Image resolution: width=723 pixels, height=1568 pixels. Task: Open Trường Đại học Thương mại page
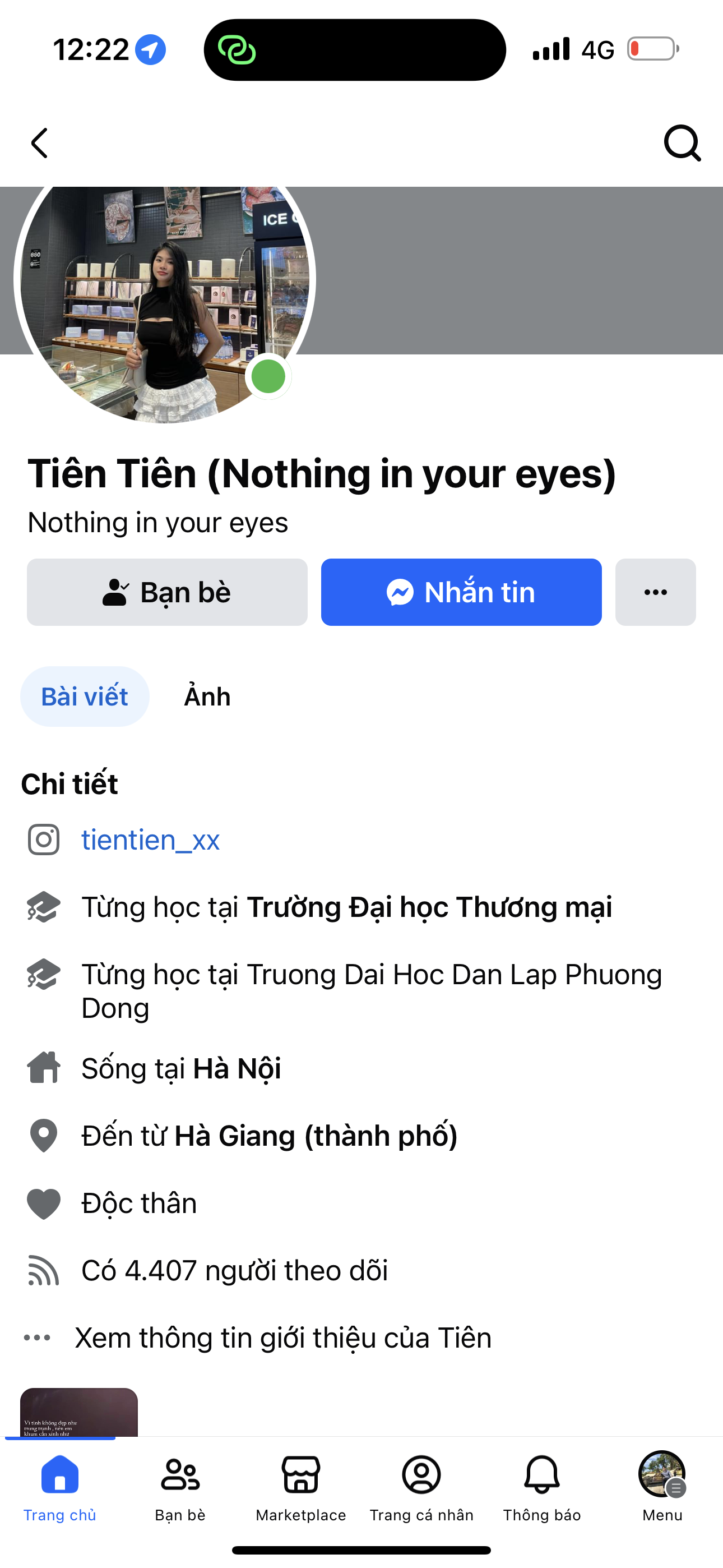pyautogui.click(x=429, y=907)
